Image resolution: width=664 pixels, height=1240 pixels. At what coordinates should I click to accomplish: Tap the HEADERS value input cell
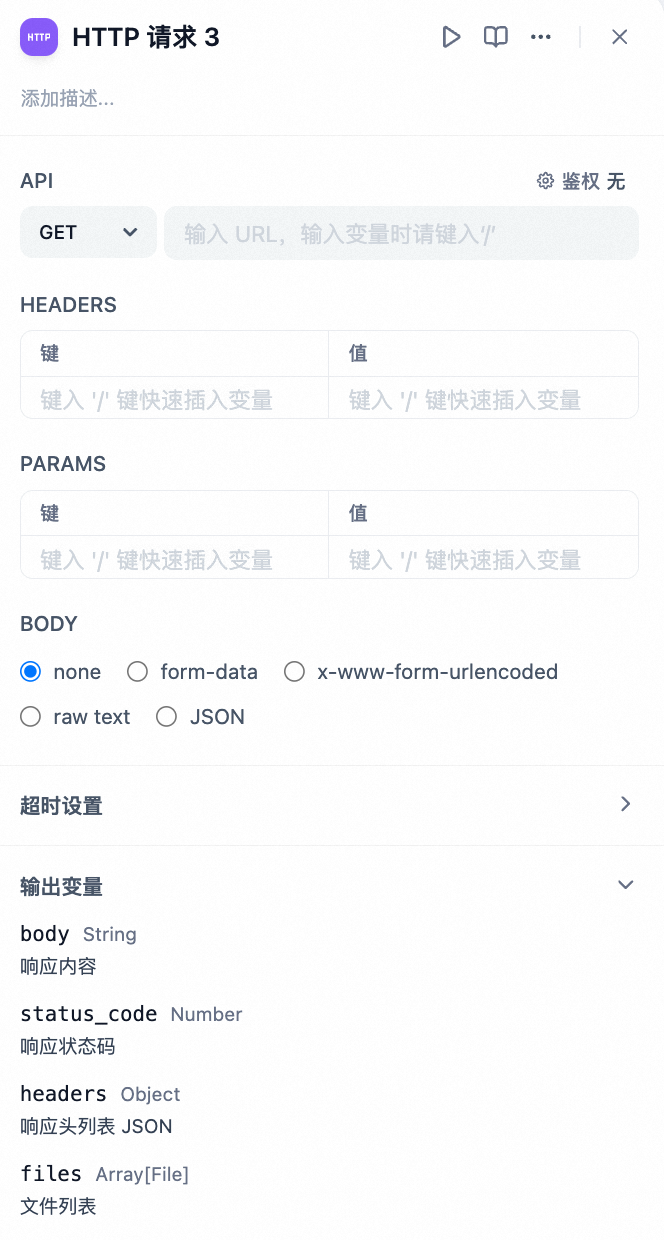[483, 400]
